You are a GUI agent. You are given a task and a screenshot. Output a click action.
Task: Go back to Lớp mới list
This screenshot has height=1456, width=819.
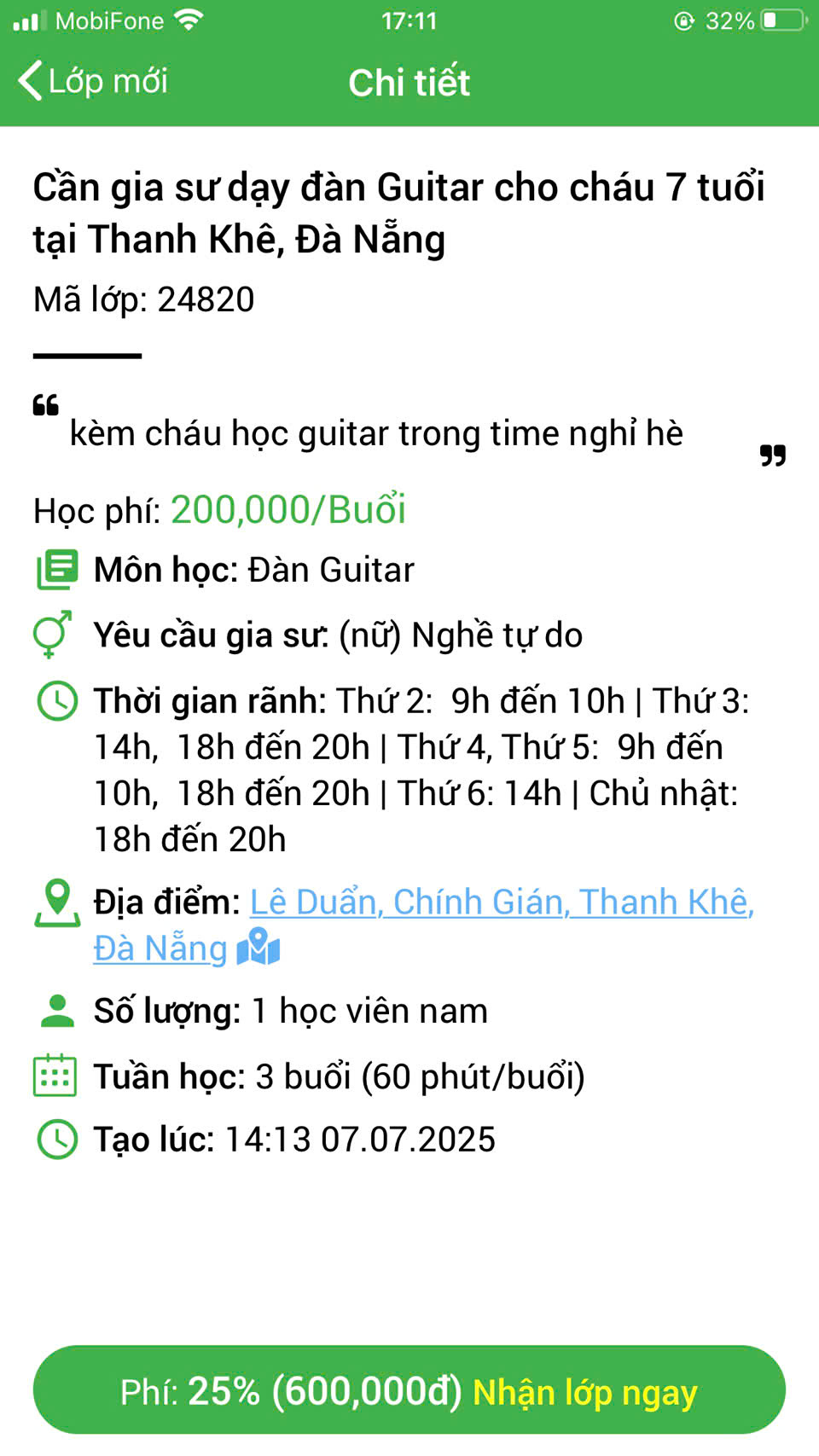pos(92,82)
